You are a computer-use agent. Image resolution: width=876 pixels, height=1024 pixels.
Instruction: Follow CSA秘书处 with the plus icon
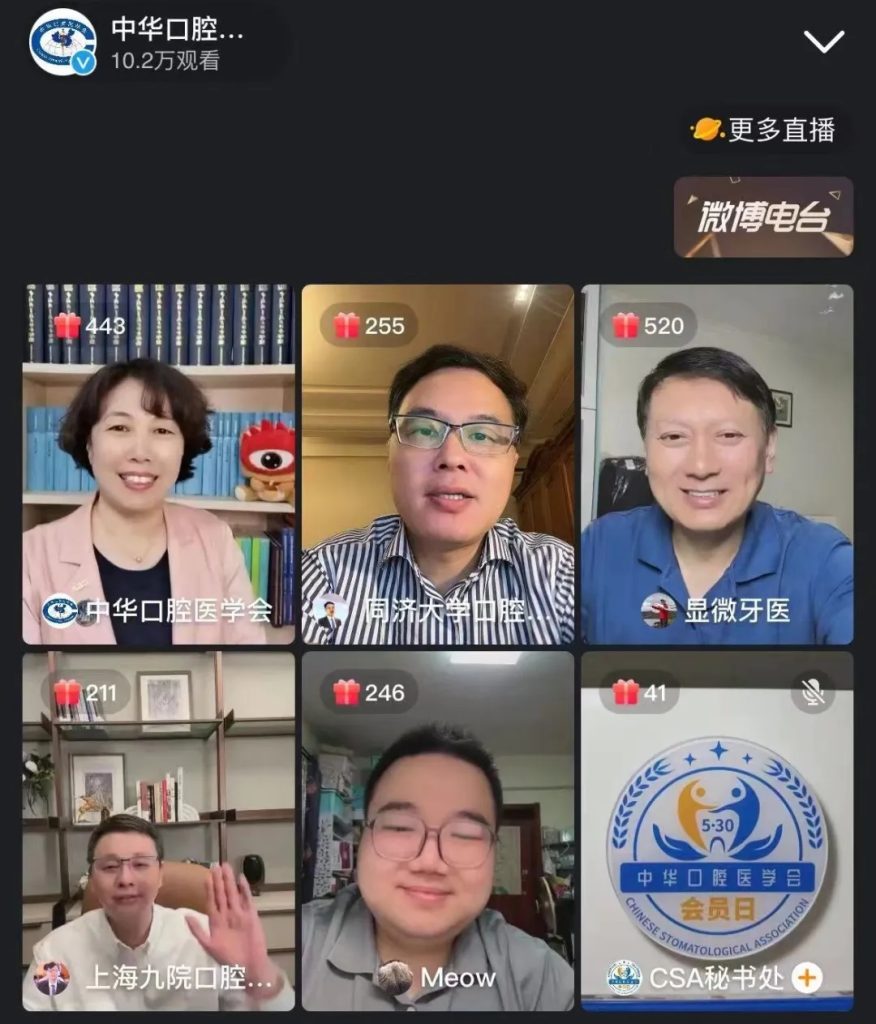(x=807, y=978)
